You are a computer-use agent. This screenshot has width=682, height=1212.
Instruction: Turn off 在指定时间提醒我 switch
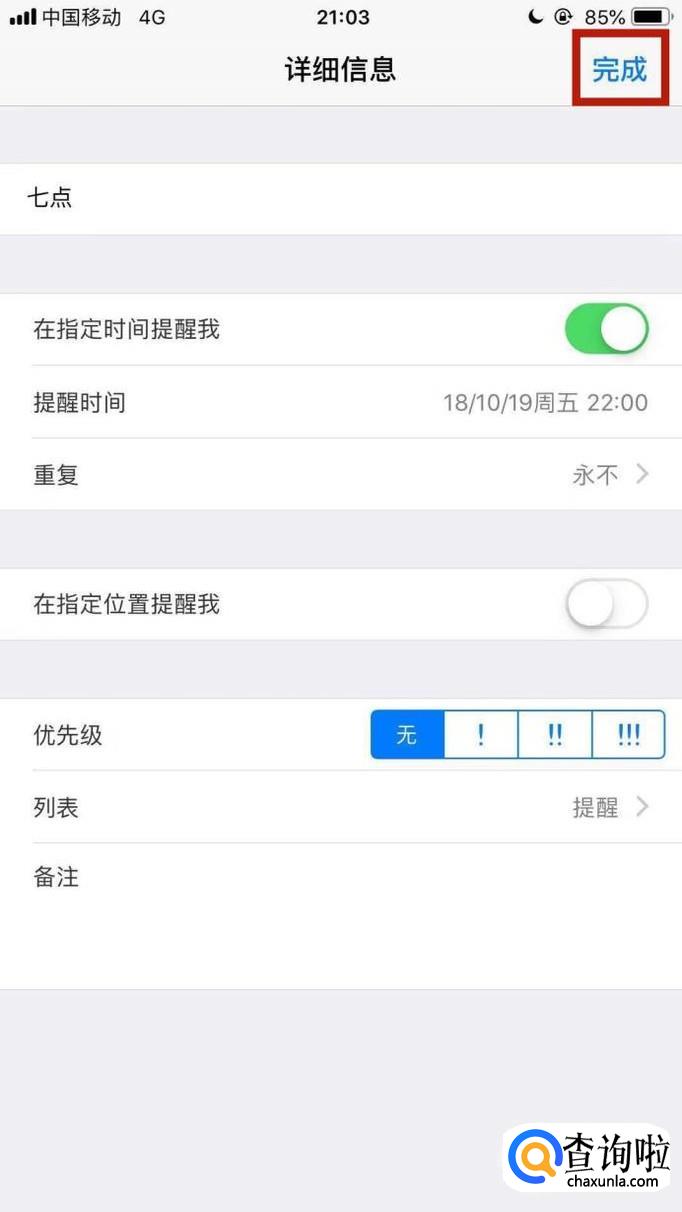coord(606,330)
